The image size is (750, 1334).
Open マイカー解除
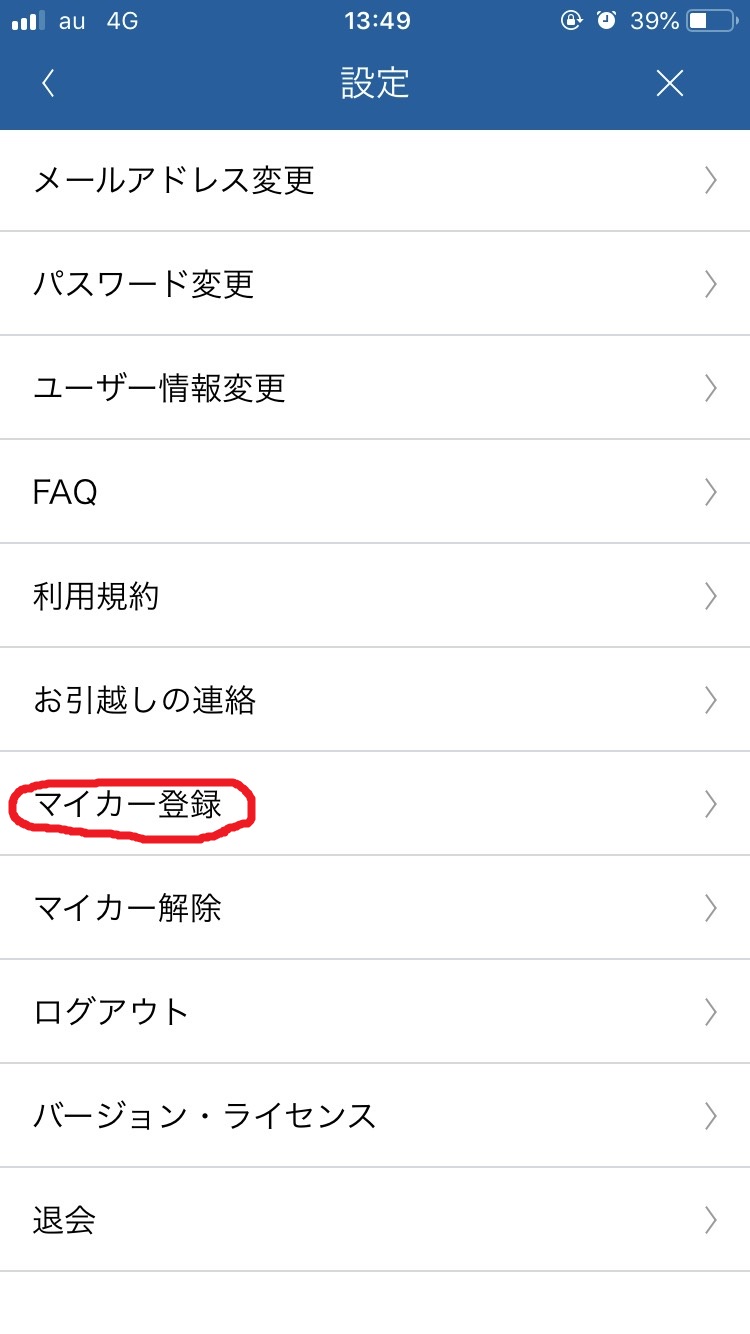[x=375, y=908]
